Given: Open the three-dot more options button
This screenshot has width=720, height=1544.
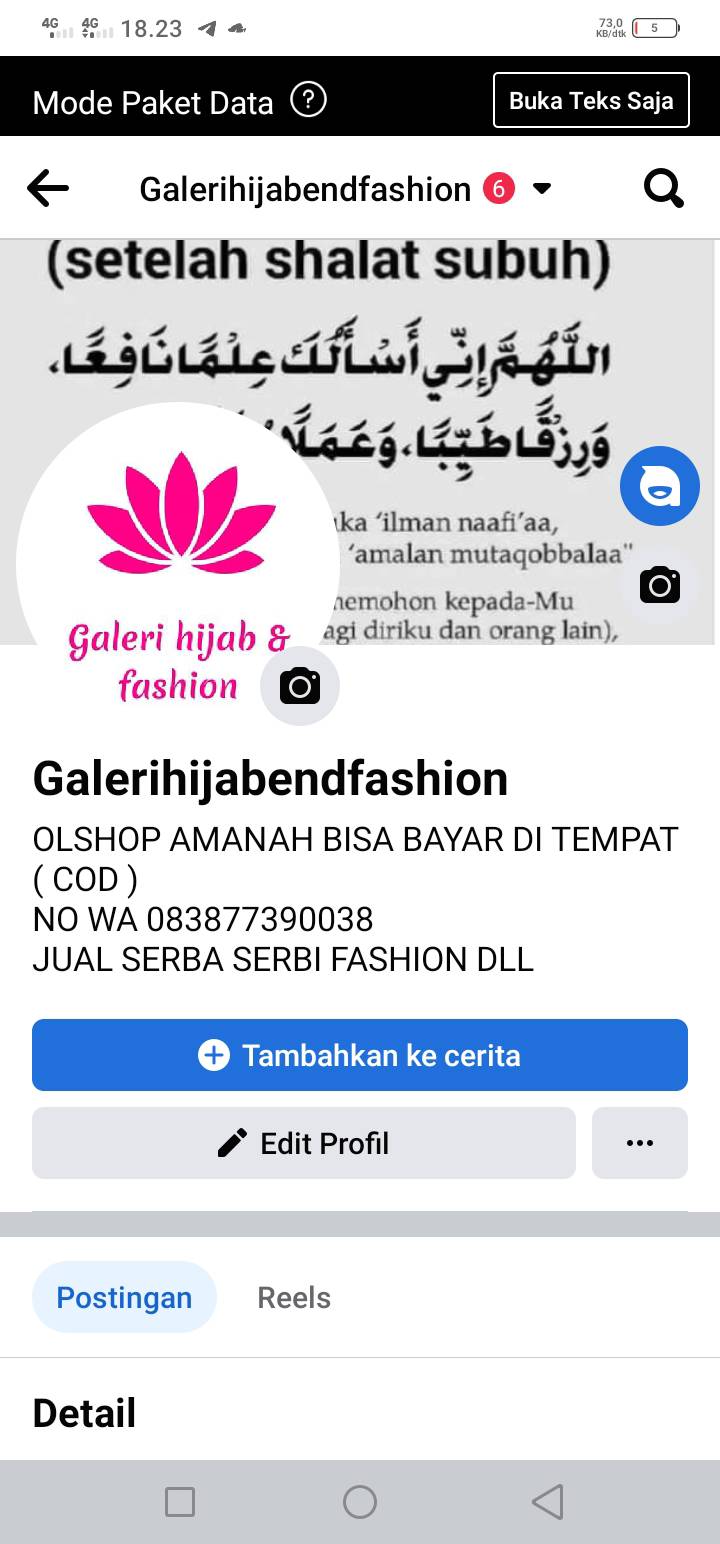Looking at the screenshot, I should click(640, 1143).
